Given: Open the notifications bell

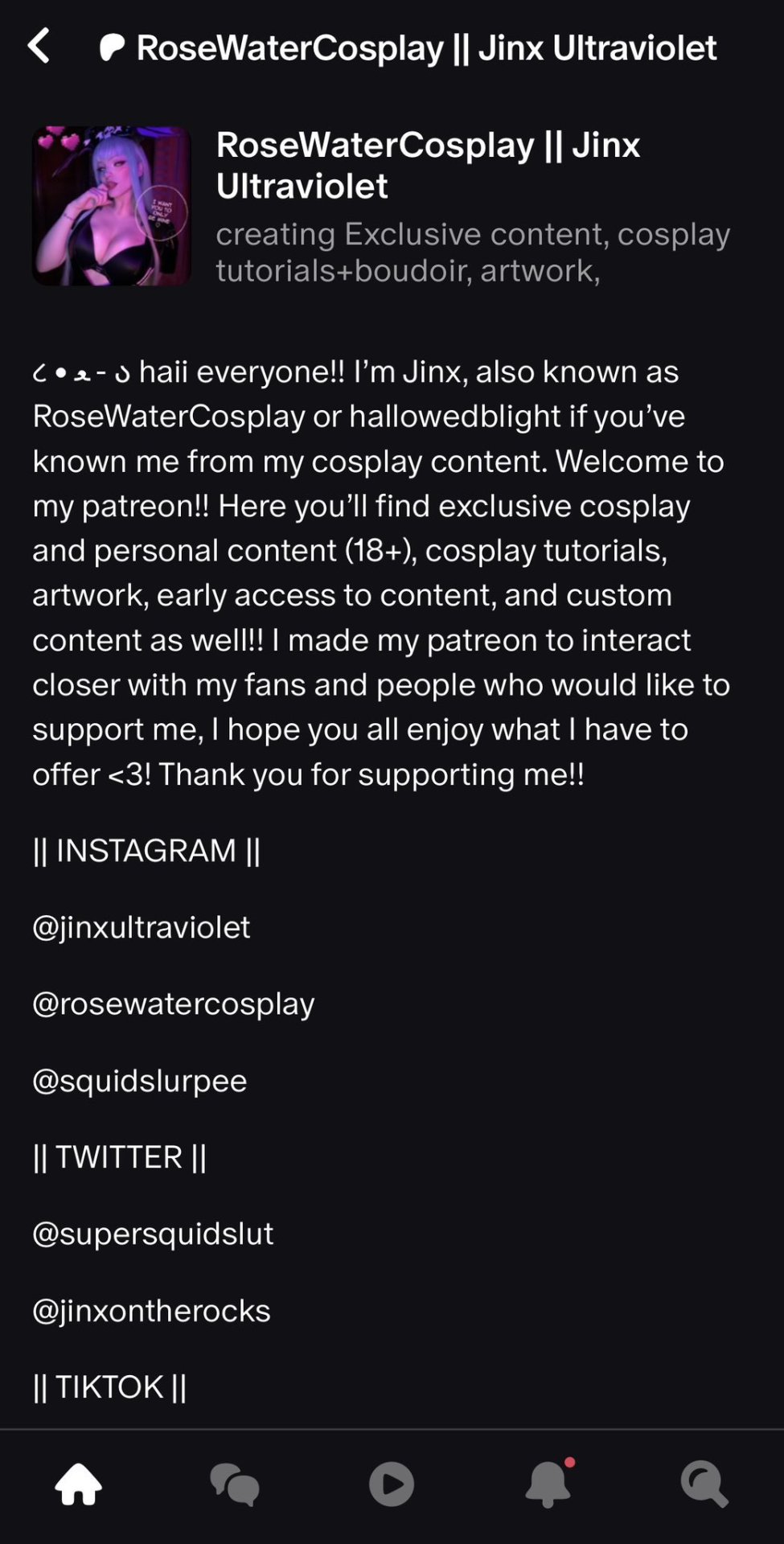Looking at the screenshot, I should (x=548, y=1484).
